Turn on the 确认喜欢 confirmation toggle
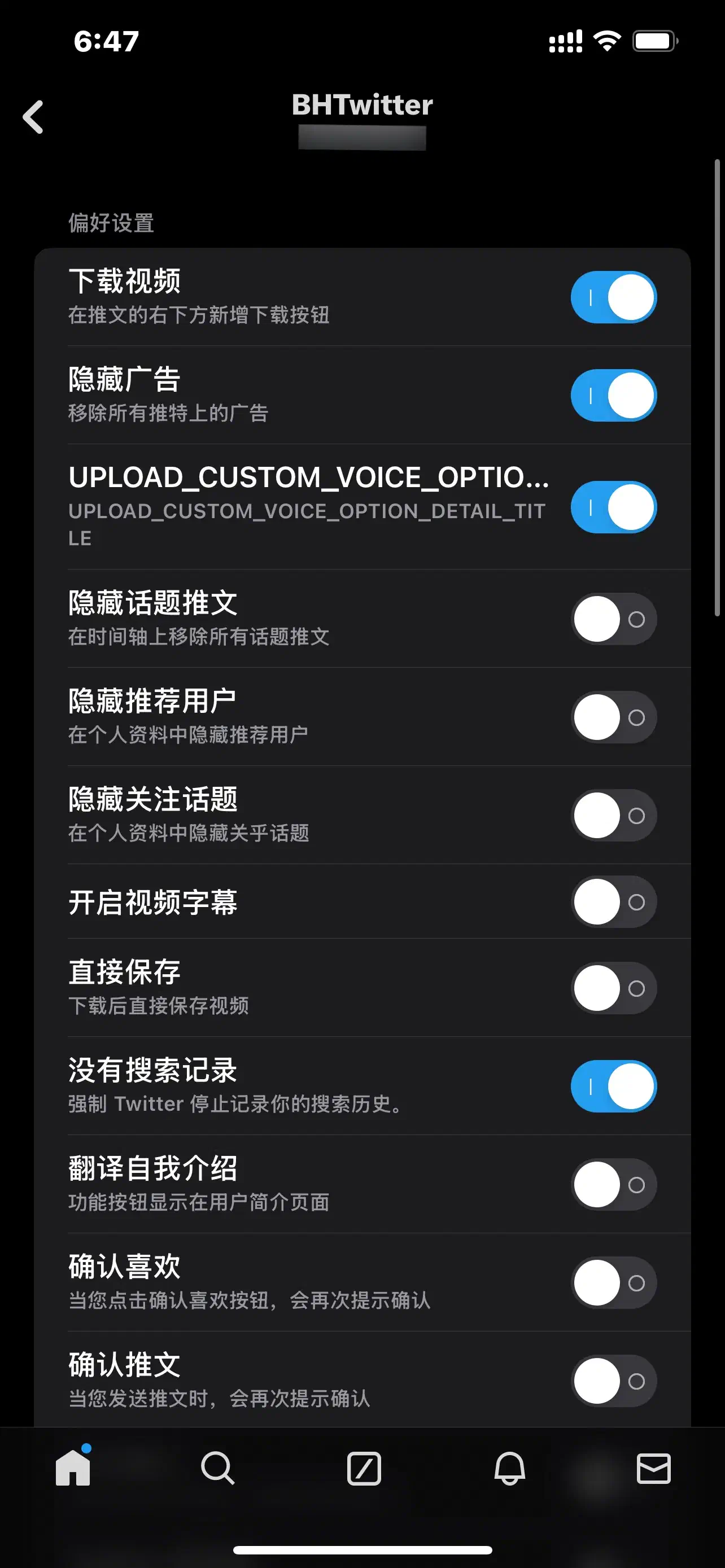Image resolution: width=725 pixels, height=1568 pixels. [613, 1282]
